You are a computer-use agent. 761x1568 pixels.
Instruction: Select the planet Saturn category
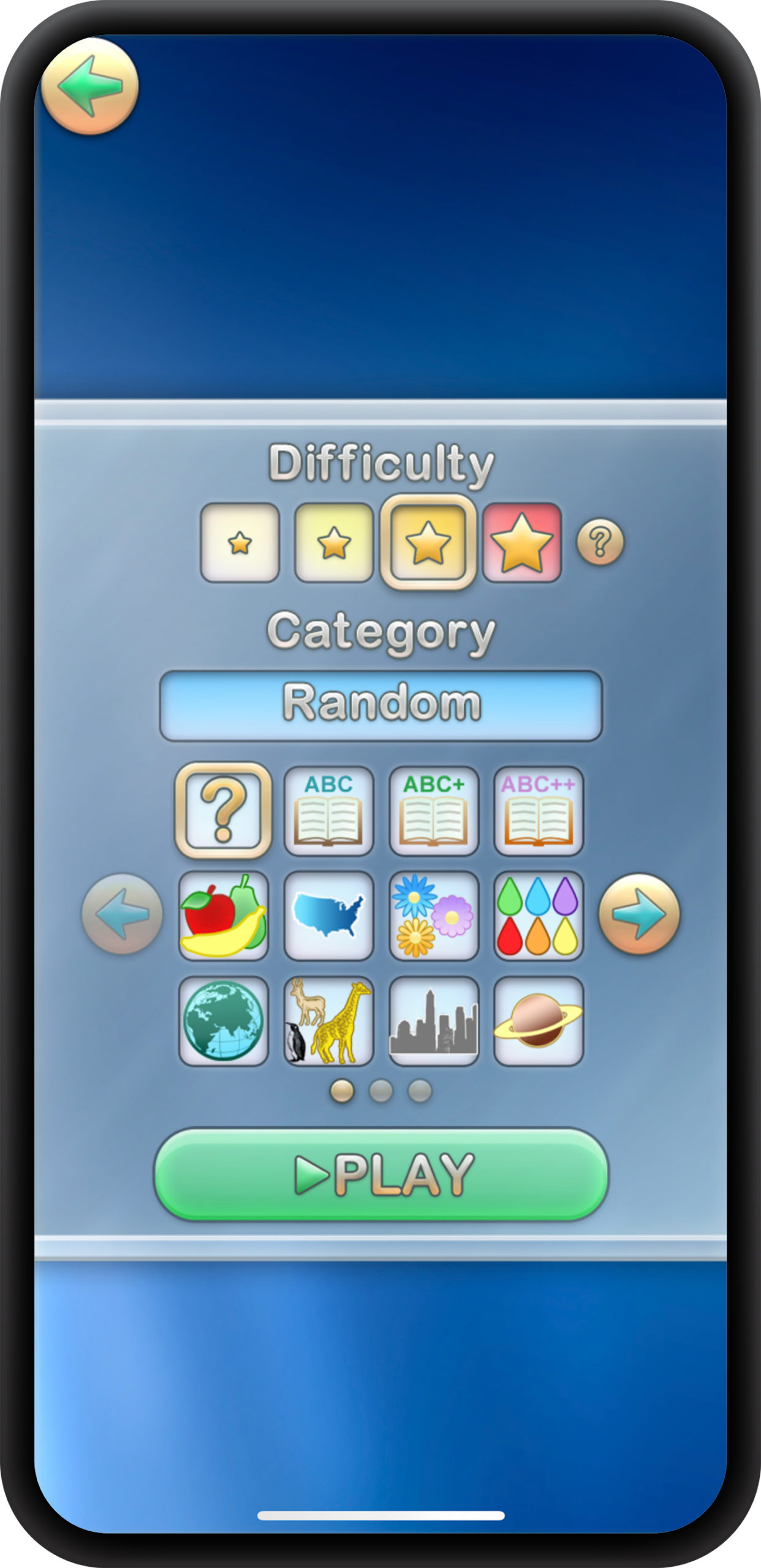(539, 1021)
